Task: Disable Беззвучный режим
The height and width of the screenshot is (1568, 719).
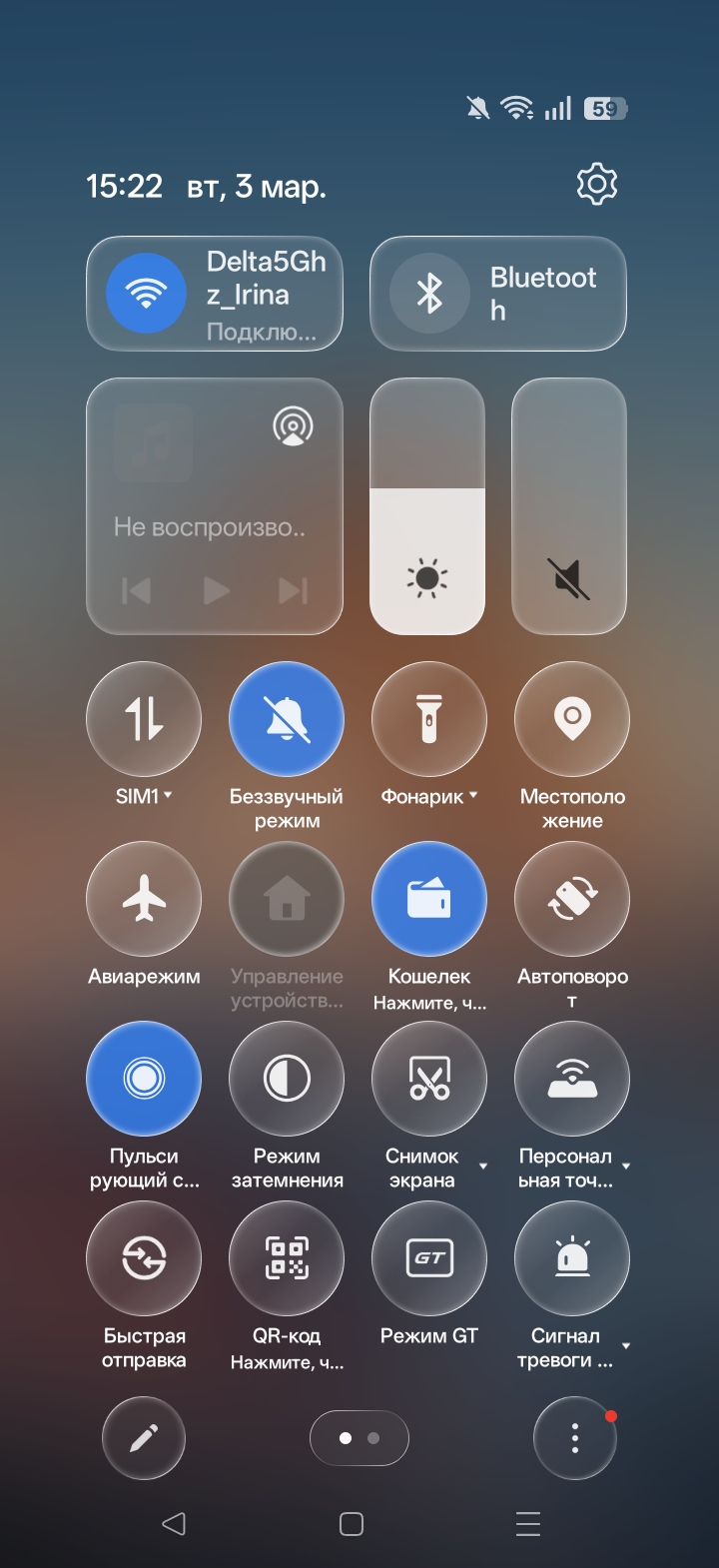Action: [287, 719]
